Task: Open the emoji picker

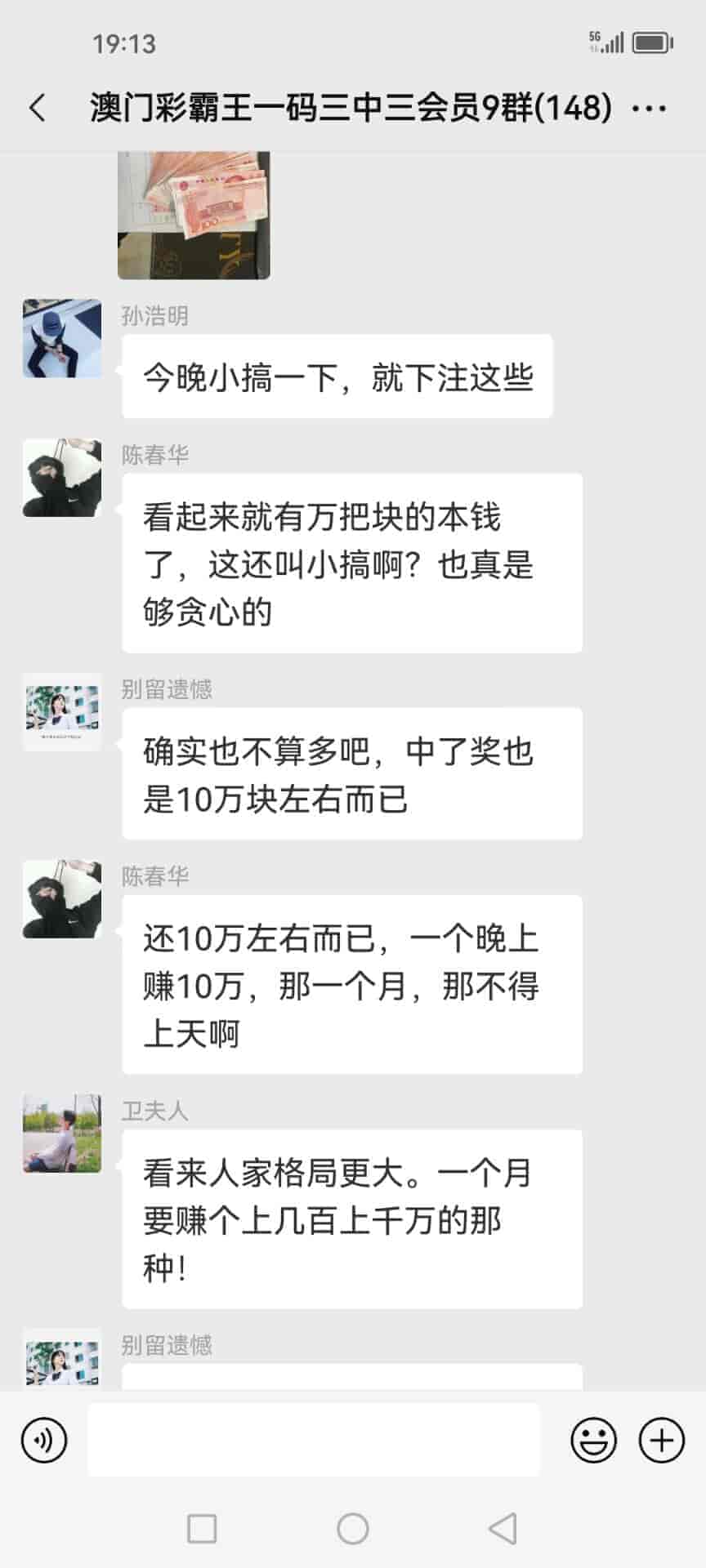Action: (593, 1440)
